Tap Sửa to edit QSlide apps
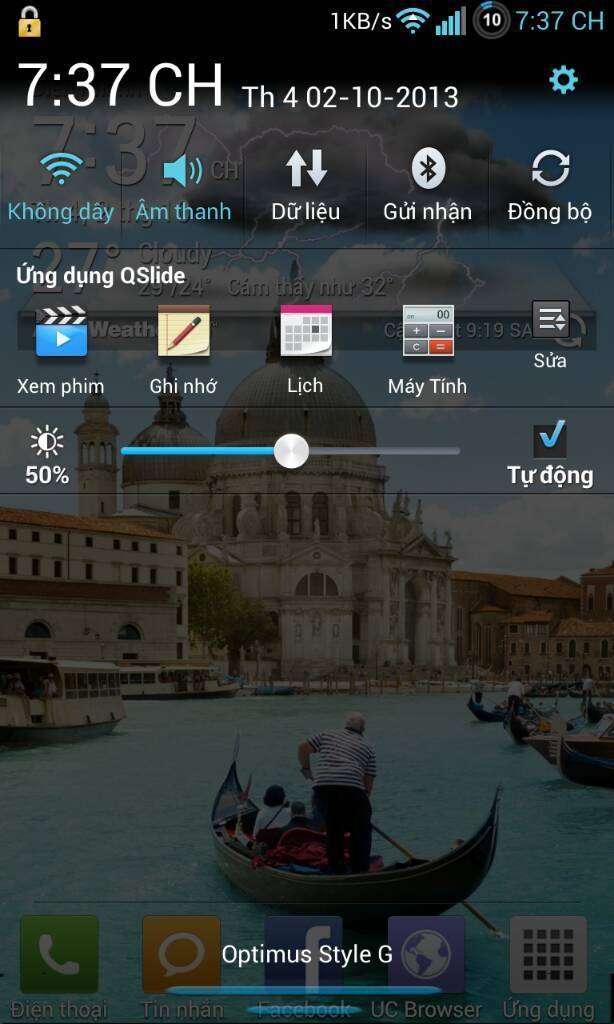 tap(550, 333)
